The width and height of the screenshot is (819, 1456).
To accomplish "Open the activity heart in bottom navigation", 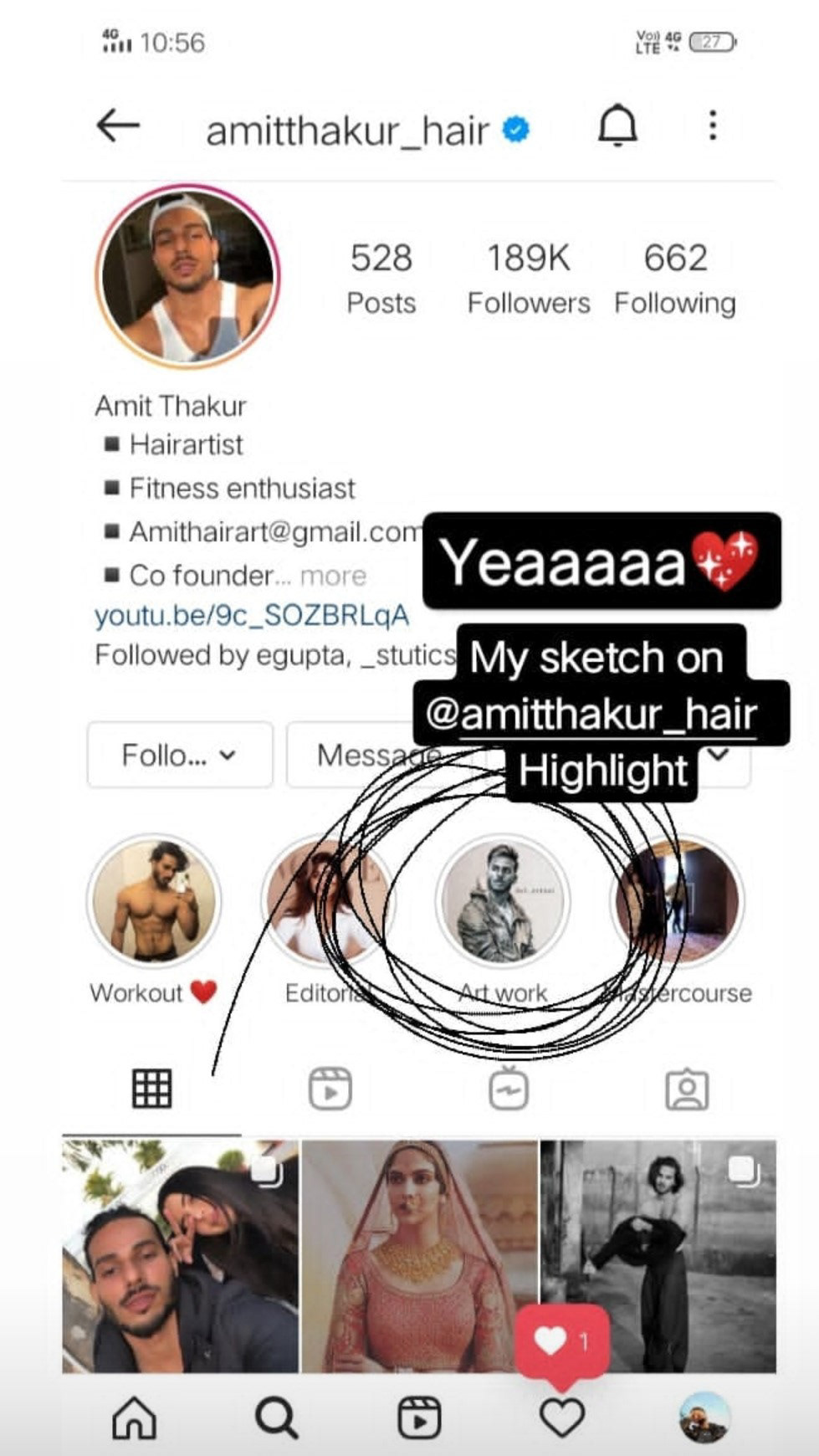I will [x=561, y=1418].
